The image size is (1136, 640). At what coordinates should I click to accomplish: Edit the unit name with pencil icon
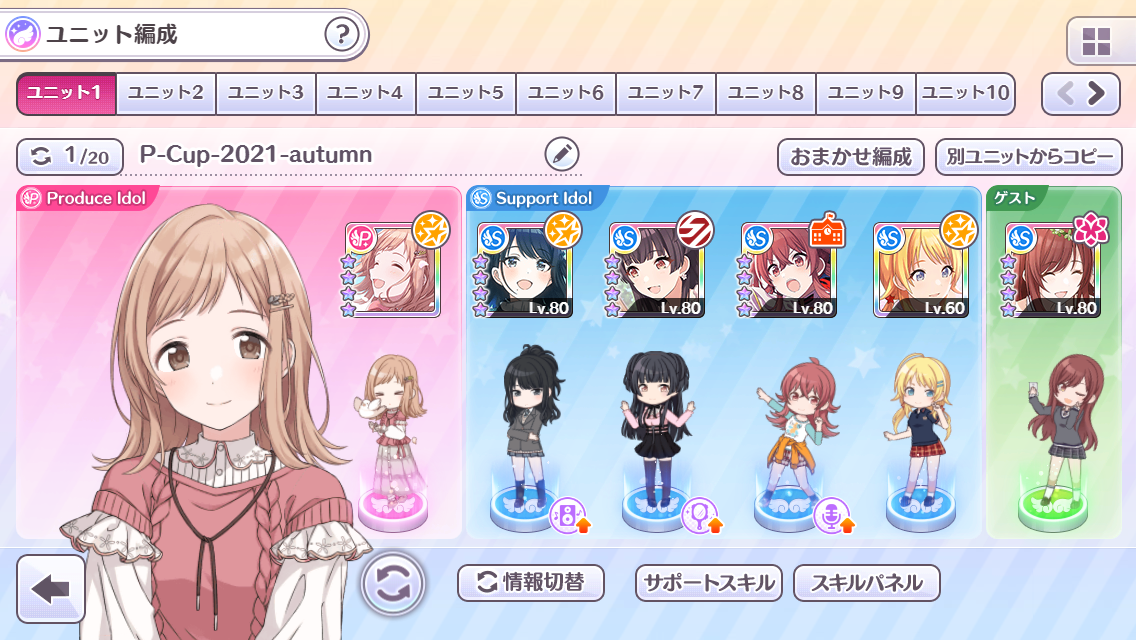tap(562, 155)
